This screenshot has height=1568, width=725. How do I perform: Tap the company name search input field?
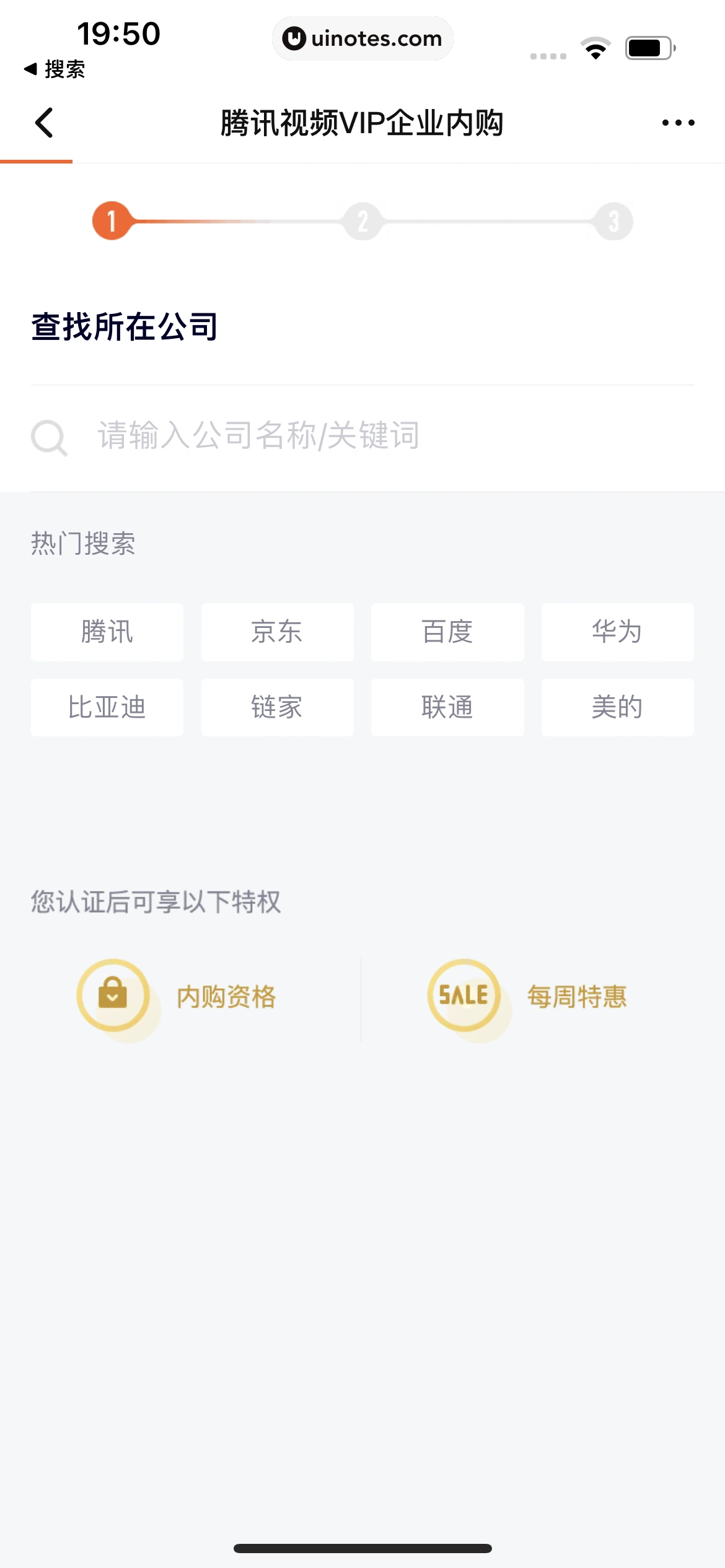point(310,437)
